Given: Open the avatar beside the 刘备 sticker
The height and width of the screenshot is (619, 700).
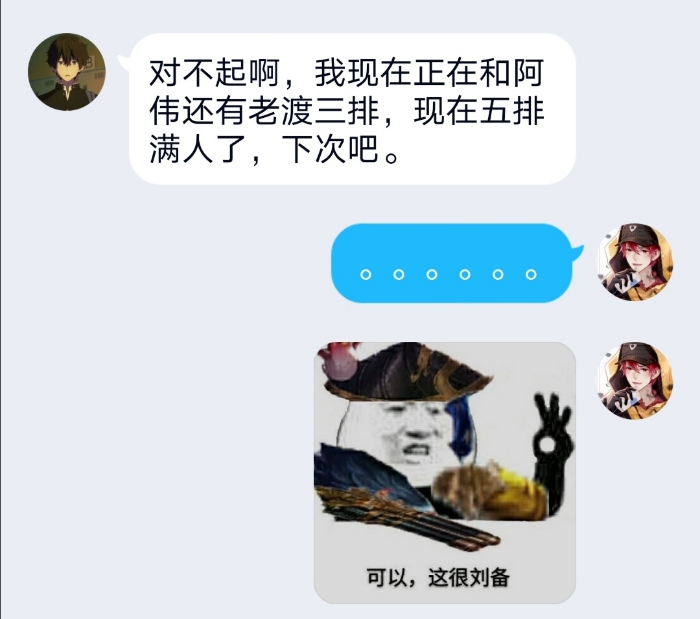Looking at the screenshot, I should click(x=635, y=380).
